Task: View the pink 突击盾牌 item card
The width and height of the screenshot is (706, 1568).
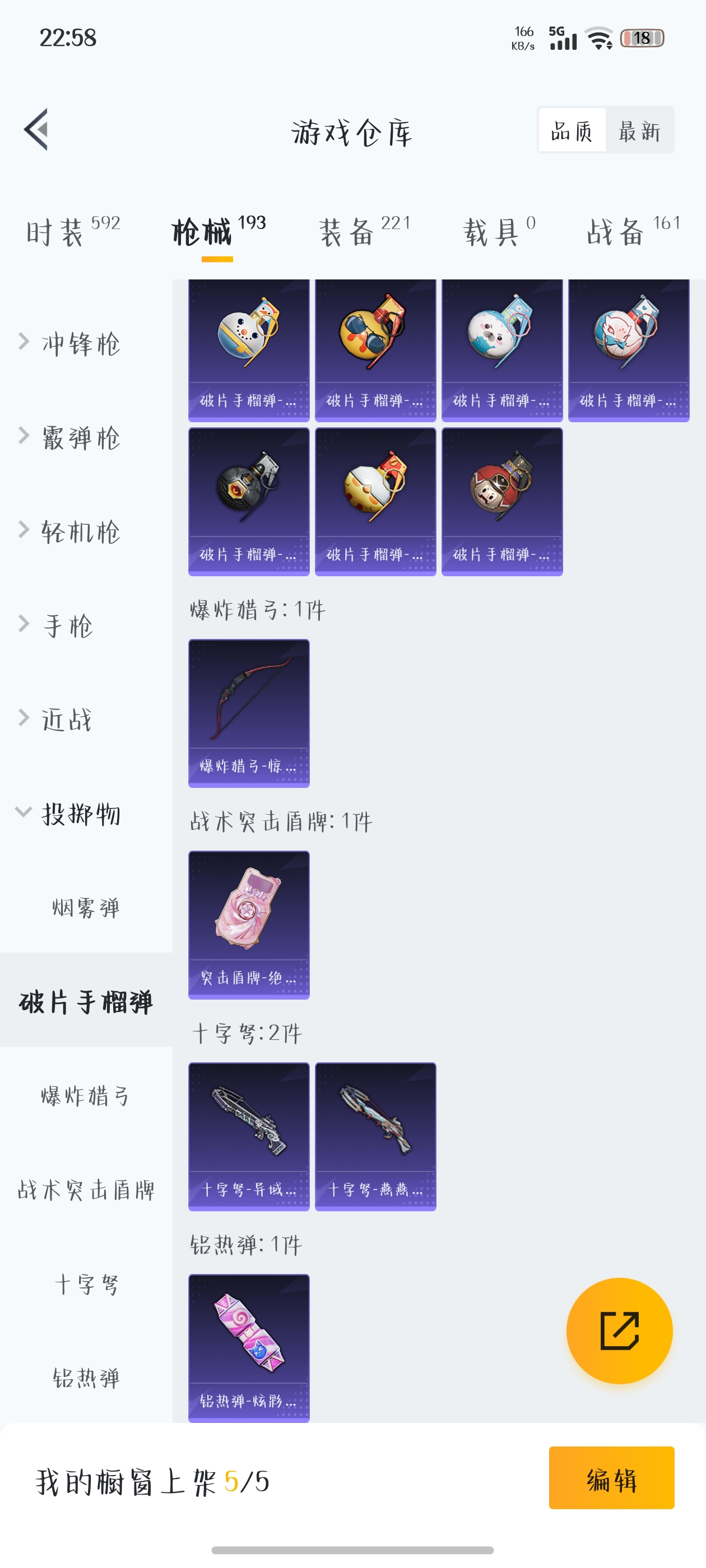Action: click(249, 925)
